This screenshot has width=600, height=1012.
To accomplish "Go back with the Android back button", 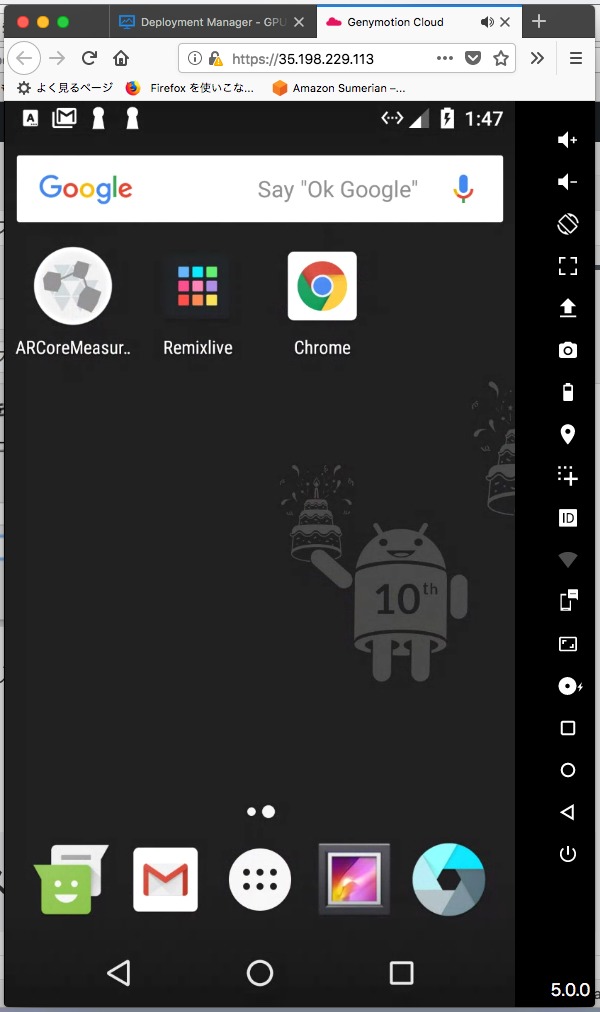I will tap(119, 973).
